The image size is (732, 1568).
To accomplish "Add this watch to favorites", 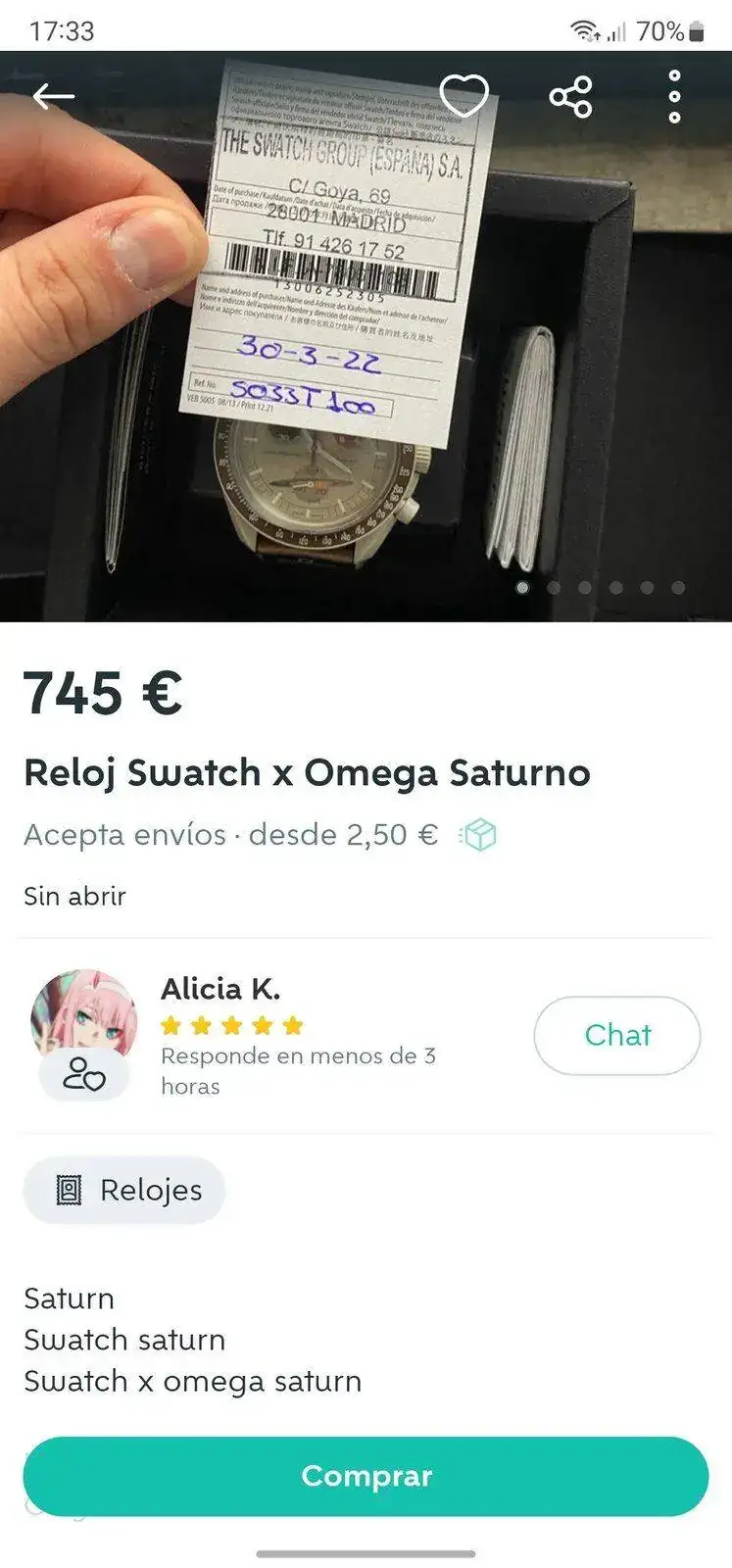I will tap(464, 96).
